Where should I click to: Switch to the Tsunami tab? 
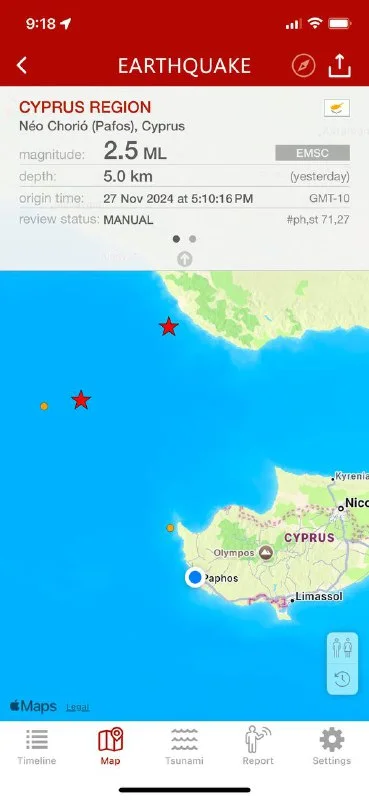[184, 747]
